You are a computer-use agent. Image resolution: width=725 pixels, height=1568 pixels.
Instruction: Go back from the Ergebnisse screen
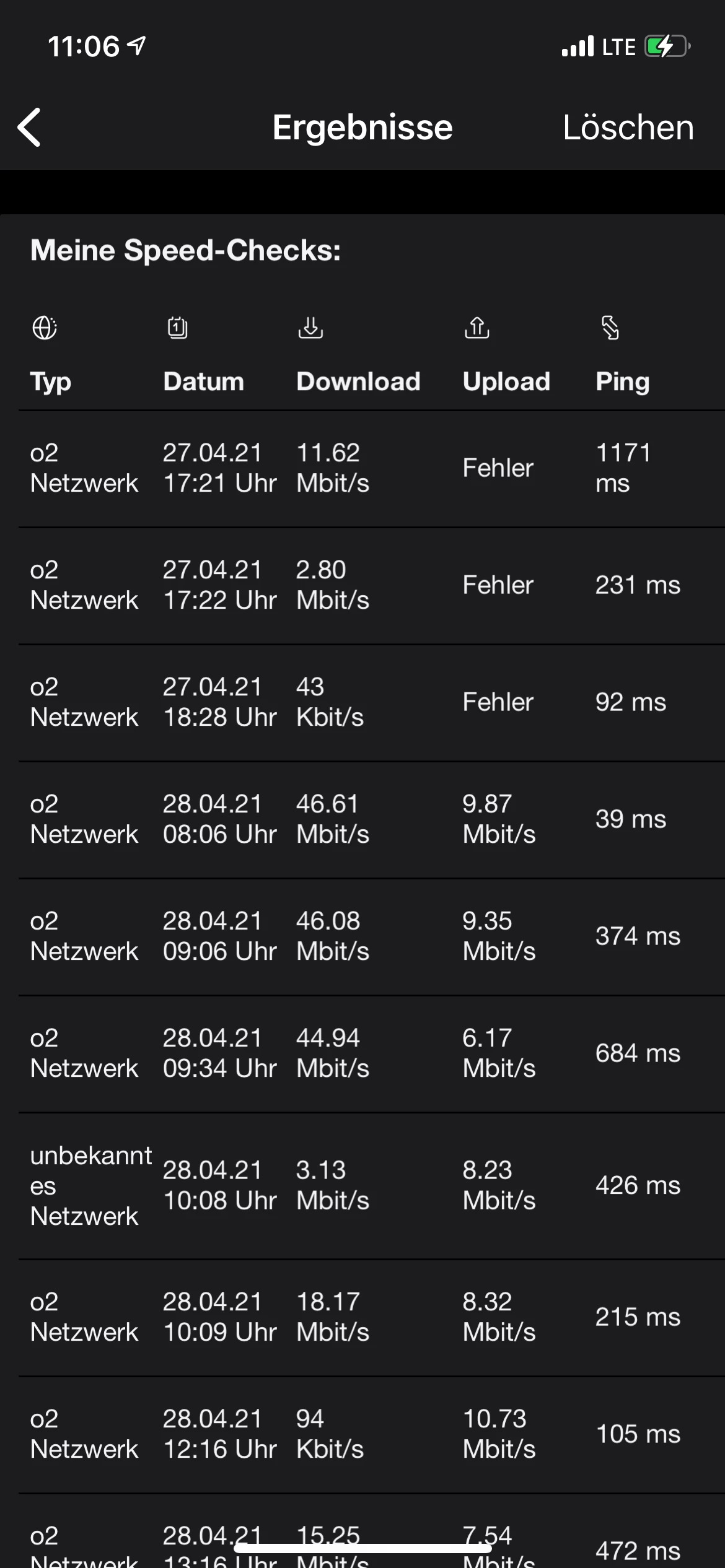coord(30,128)
